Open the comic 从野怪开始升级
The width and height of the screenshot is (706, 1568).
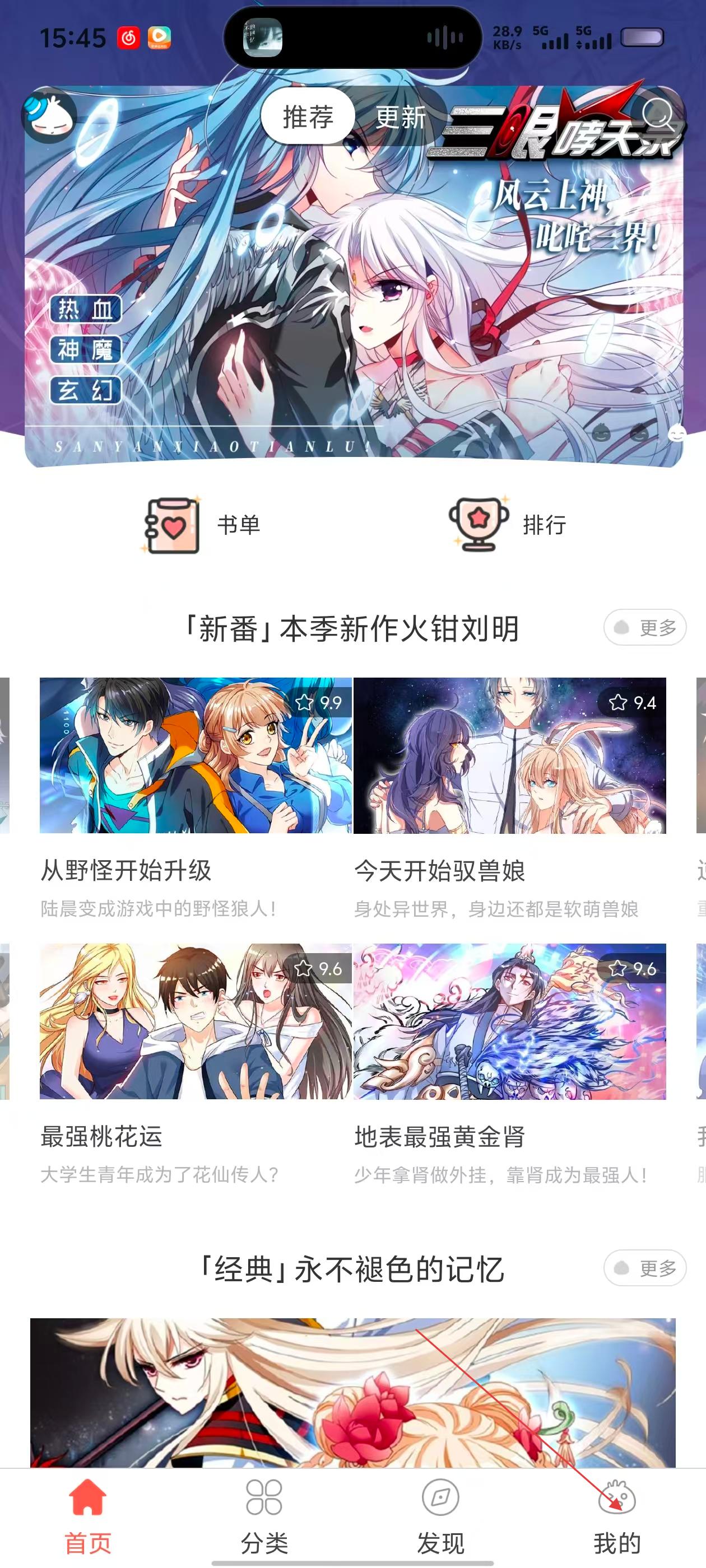click(195, 756)
